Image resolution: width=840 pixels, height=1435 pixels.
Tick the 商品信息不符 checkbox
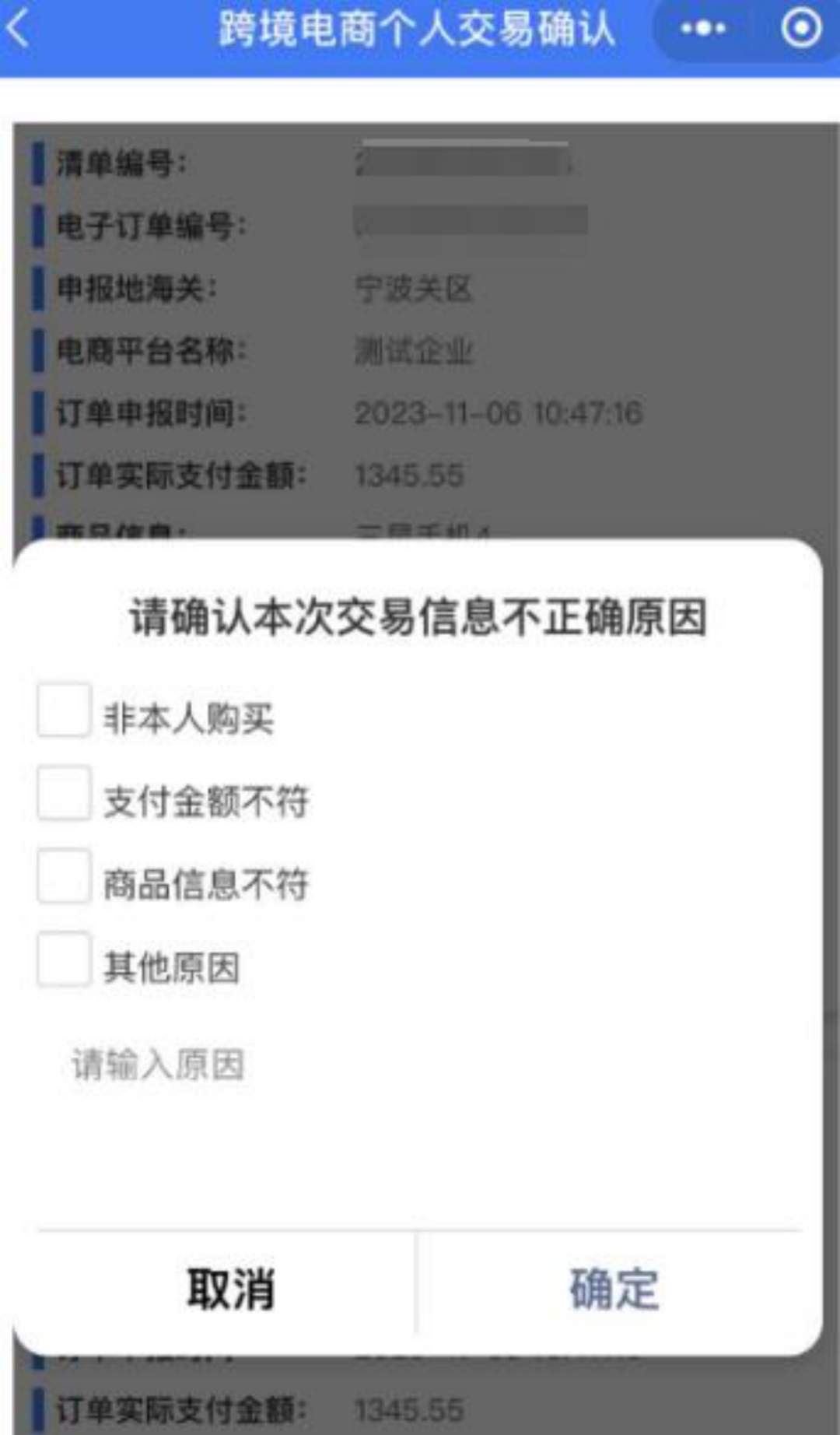coord(65,876)
